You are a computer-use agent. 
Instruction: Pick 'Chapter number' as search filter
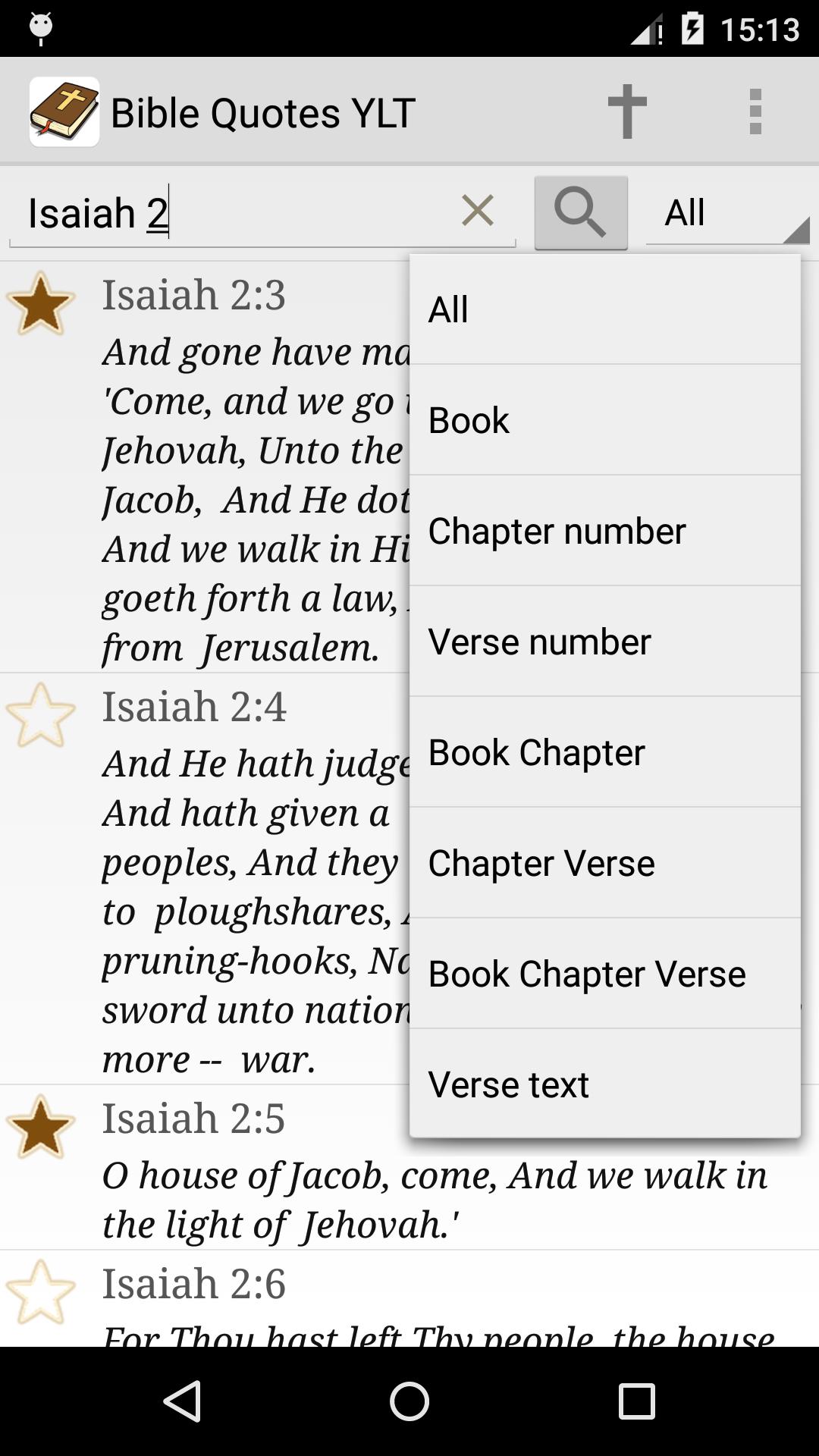pos(604,531)
